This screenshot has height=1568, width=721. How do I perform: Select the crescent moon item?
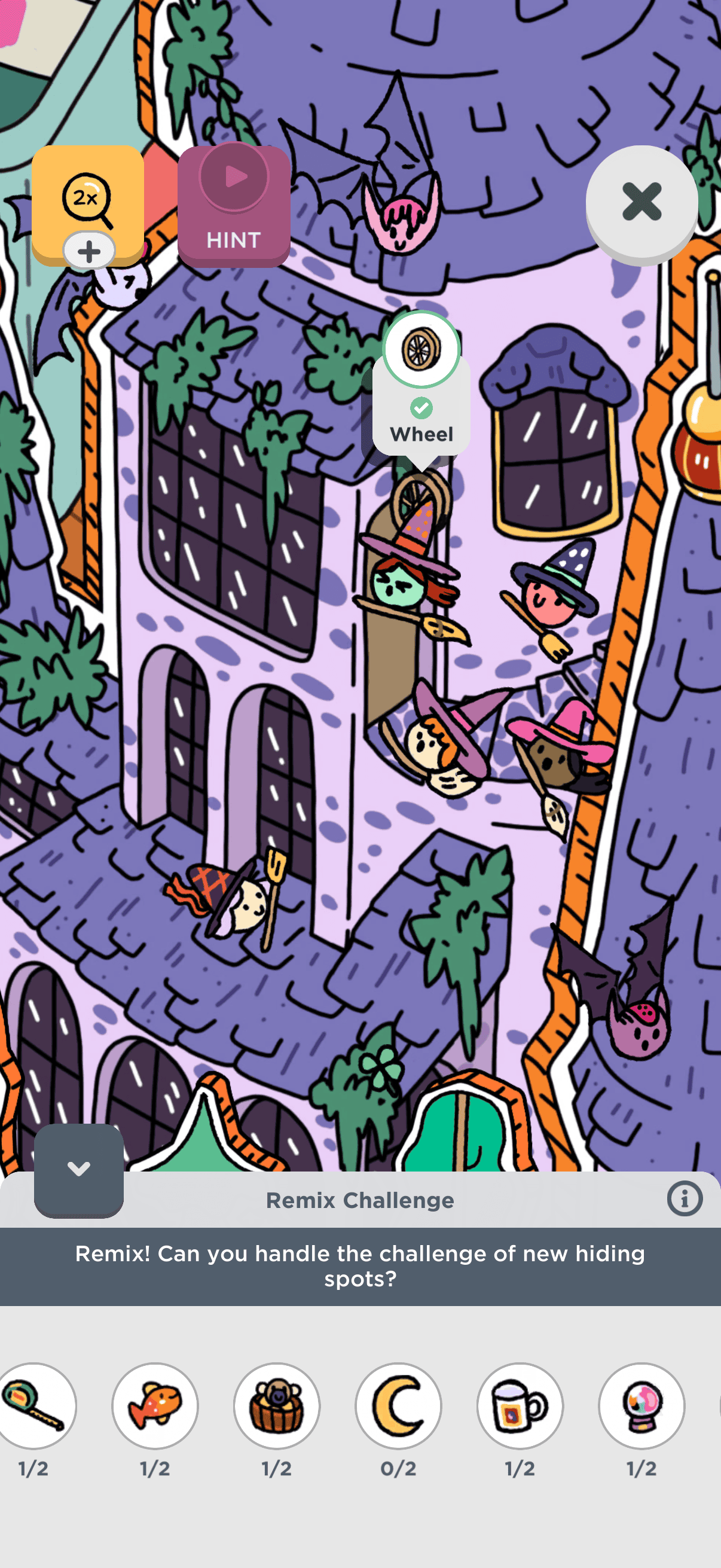[399, 1405]
